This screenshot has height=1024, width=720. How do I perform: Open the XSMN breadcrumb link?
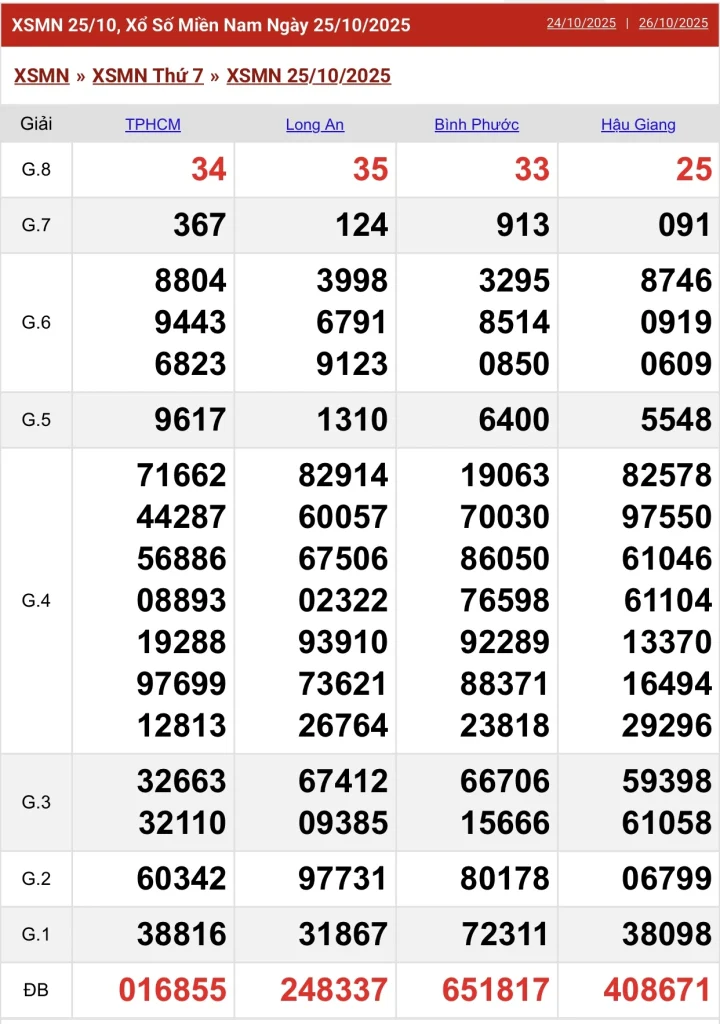(x=41, y=76)
